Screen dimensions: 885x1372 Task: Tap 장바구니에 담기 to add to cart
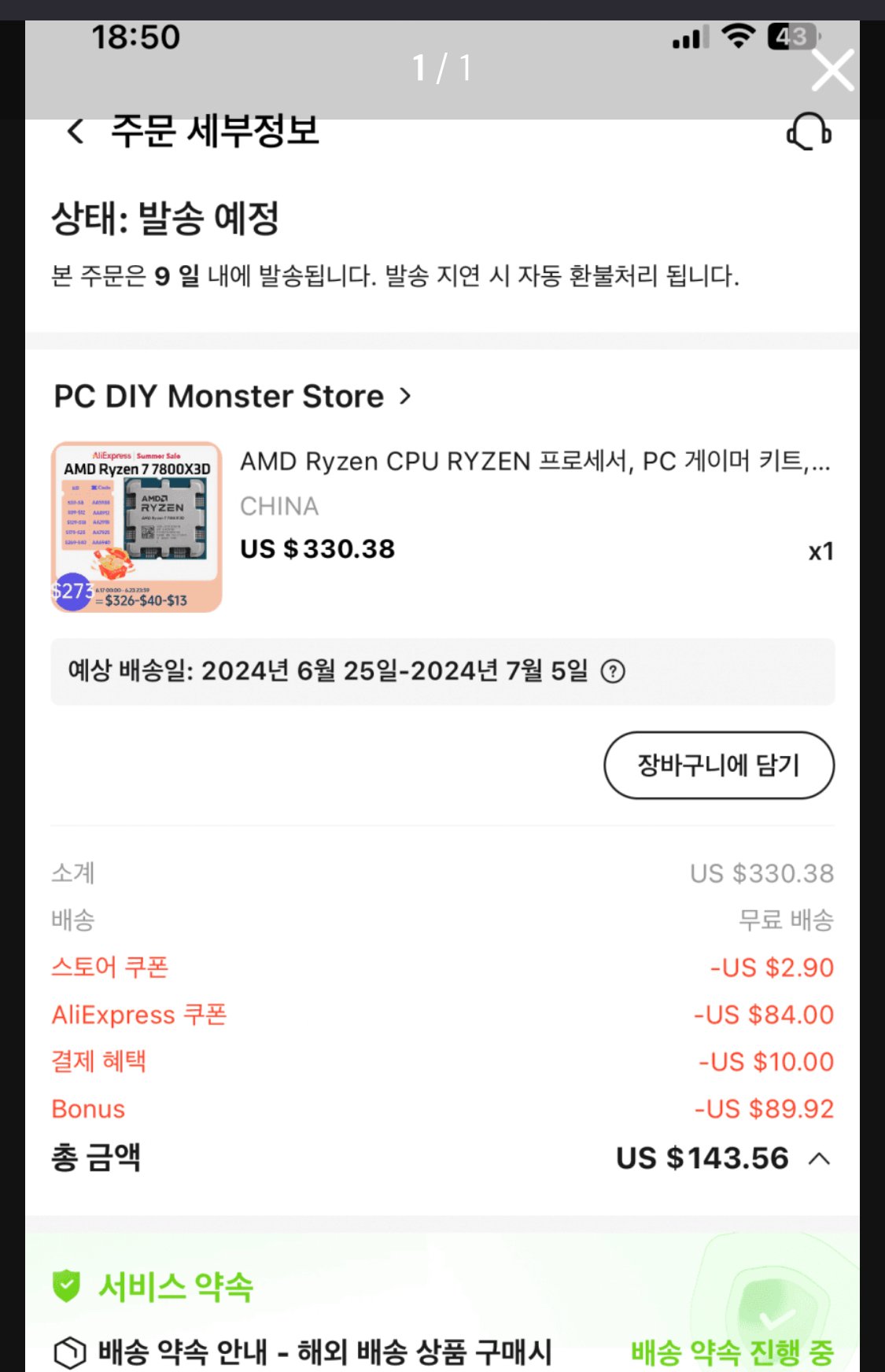click(718, 765)
